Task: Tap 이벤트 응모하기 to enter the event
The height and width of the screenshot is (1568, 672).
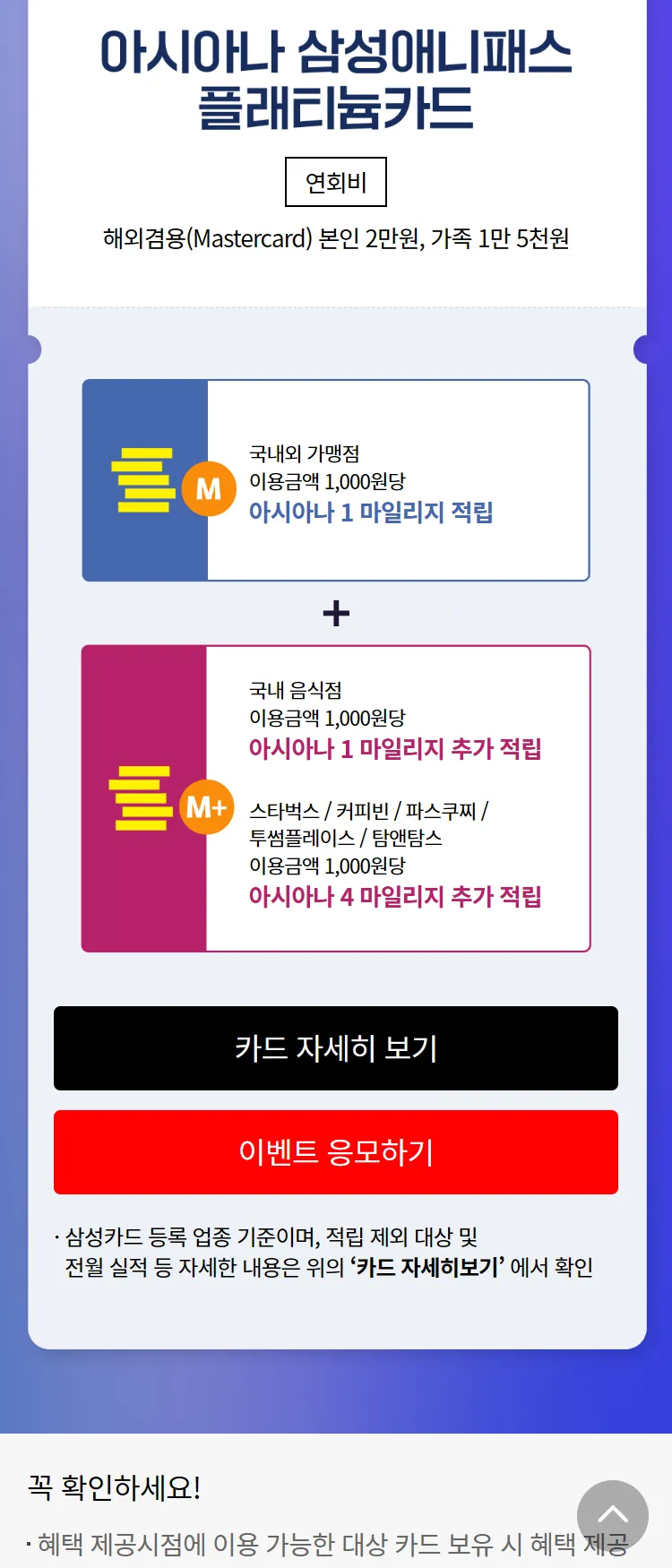Action: click(336, 1152)
